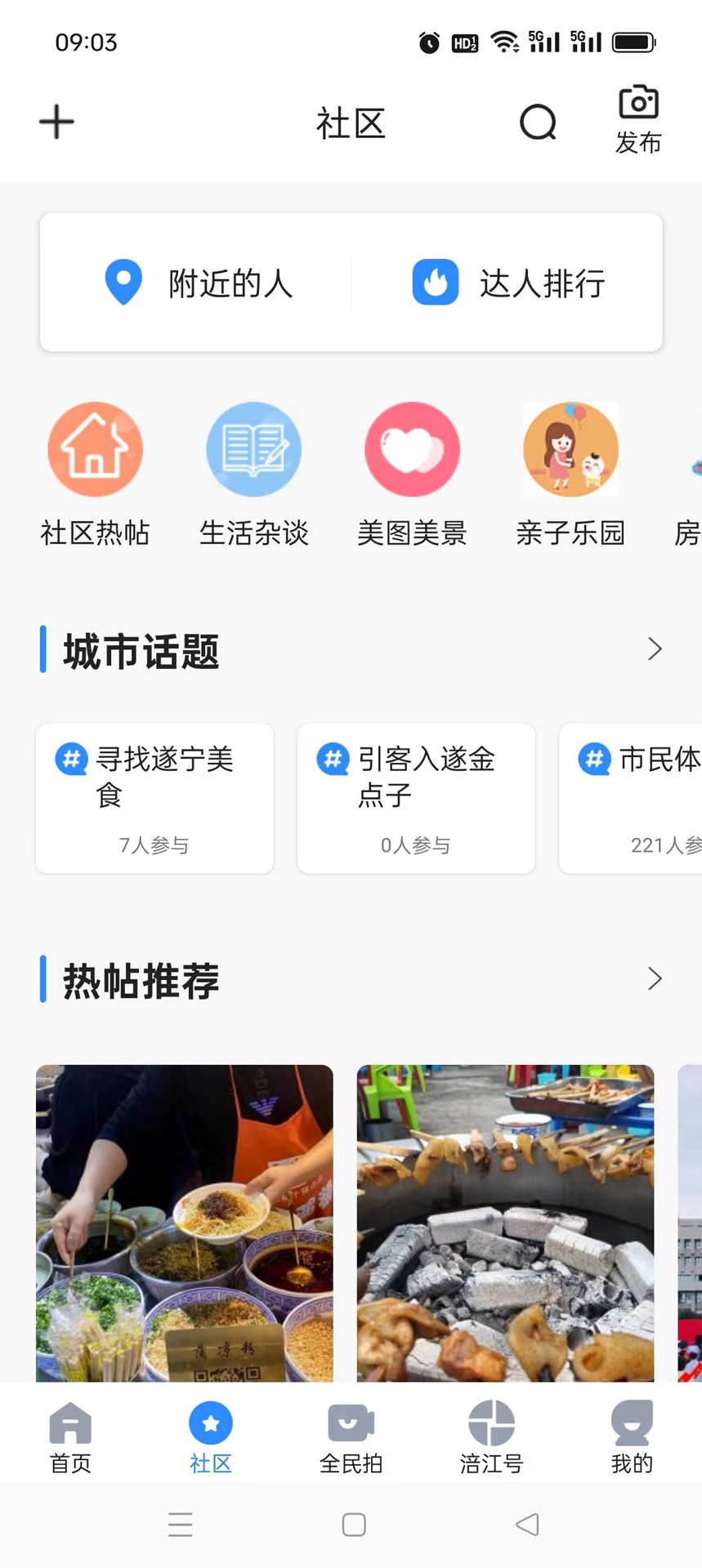Viewport: 702px width, 1568px height.
Task: Open 达人排行 talent ranking
Action: (x=507, y=282)
